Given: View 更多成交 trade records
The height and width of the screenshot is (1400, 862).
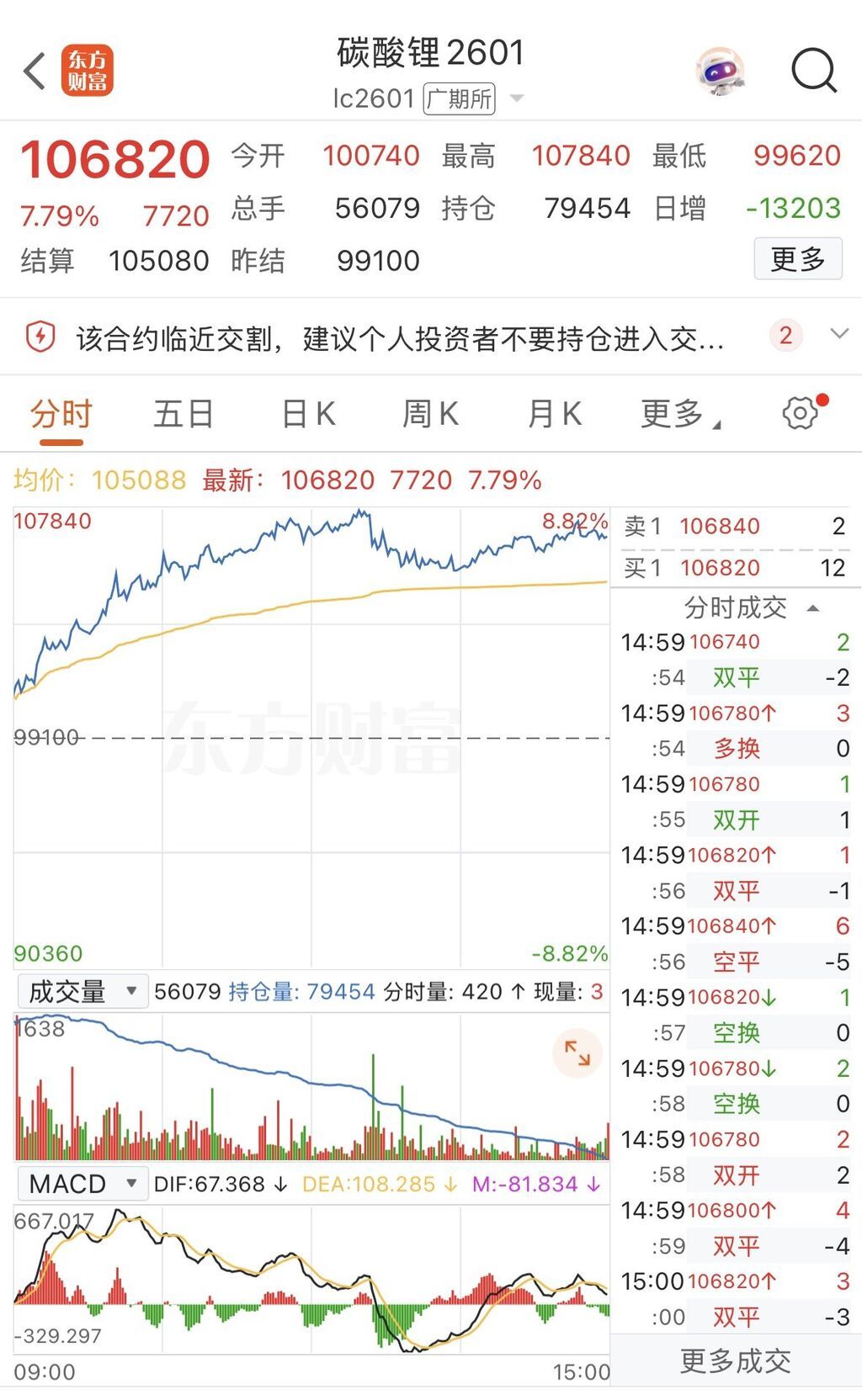Looking at the screenshot, I should (x=735, y=1360).
